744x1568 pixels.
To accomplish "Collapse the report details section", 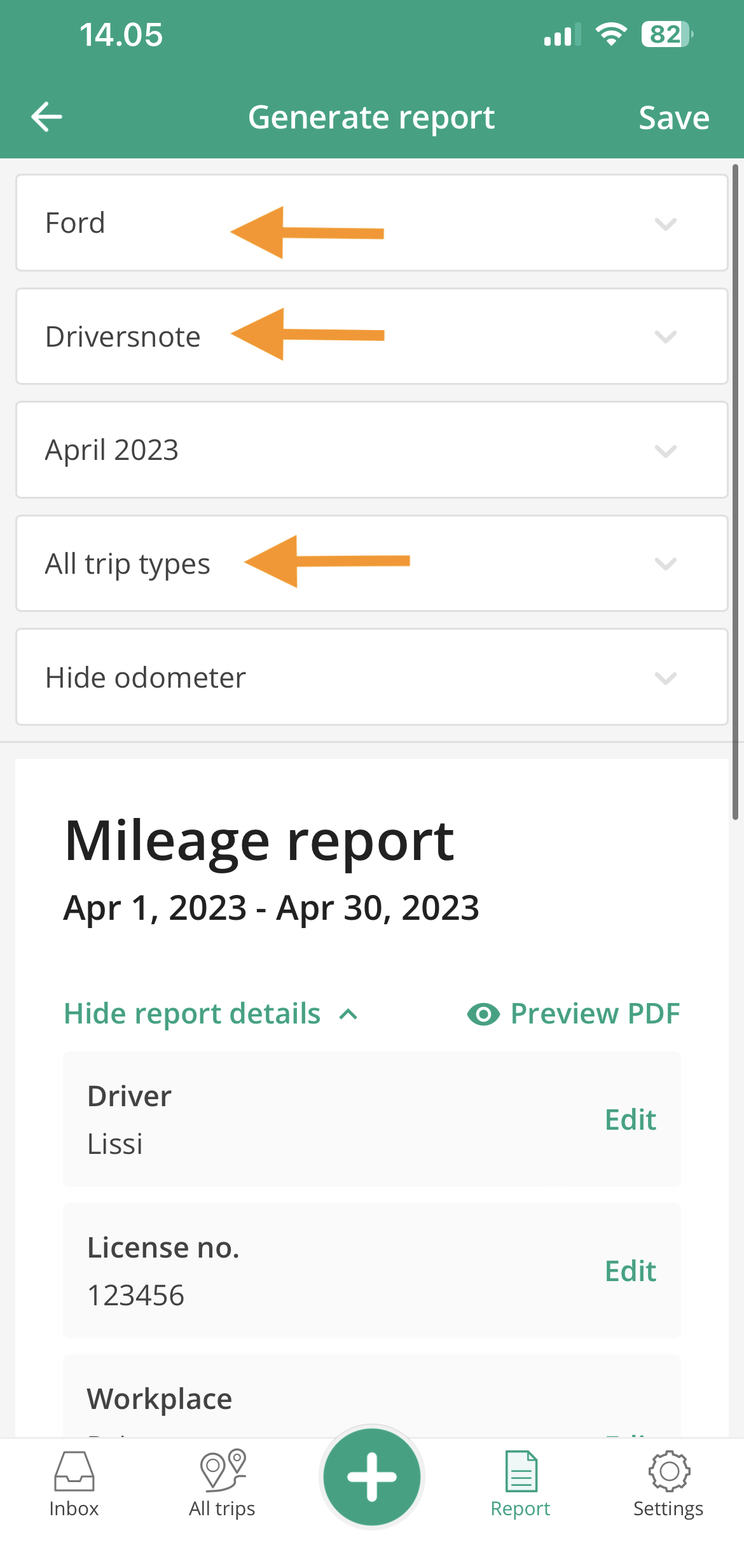I will tap(191, 1013).
